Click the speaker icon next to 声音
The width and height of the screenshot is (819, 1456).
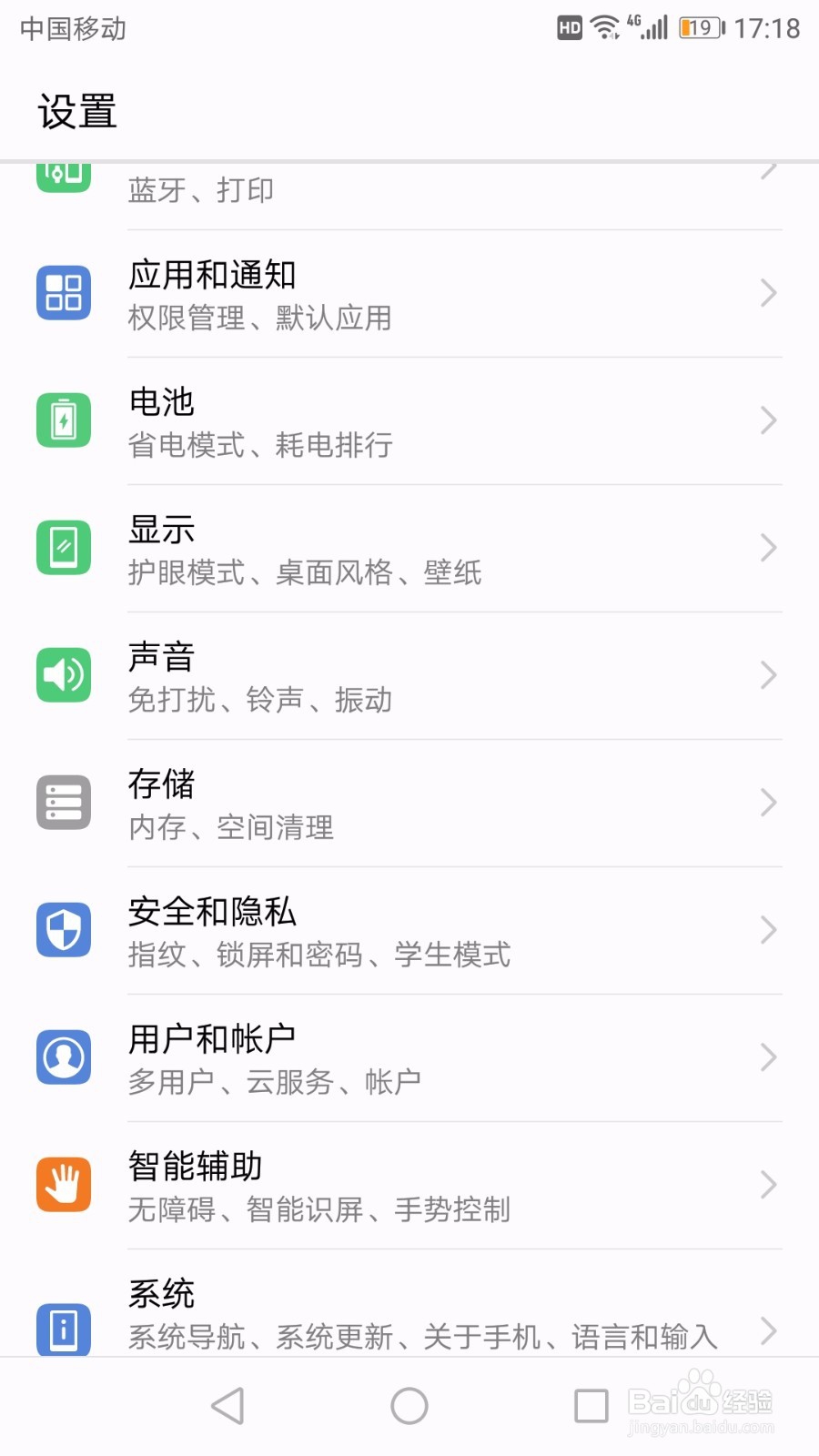coord(63,674)
